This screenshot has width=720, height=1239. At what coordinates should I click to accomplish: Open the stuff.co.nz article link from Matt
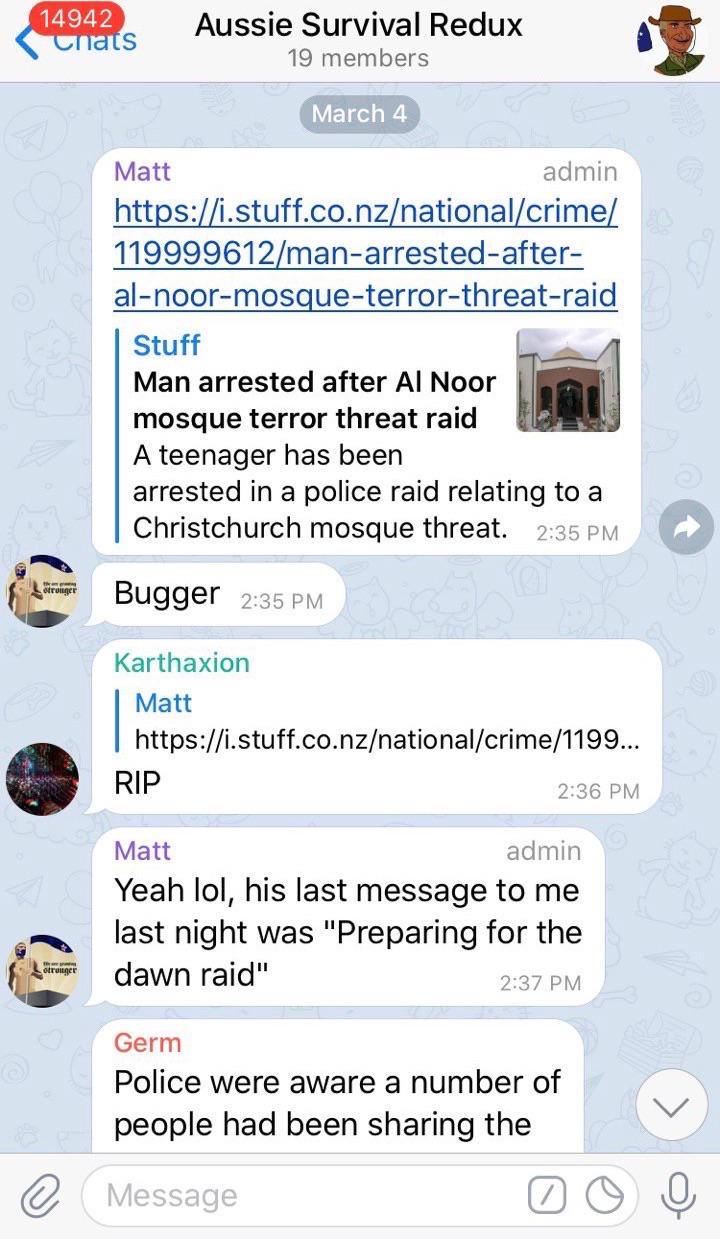[365, 254]
